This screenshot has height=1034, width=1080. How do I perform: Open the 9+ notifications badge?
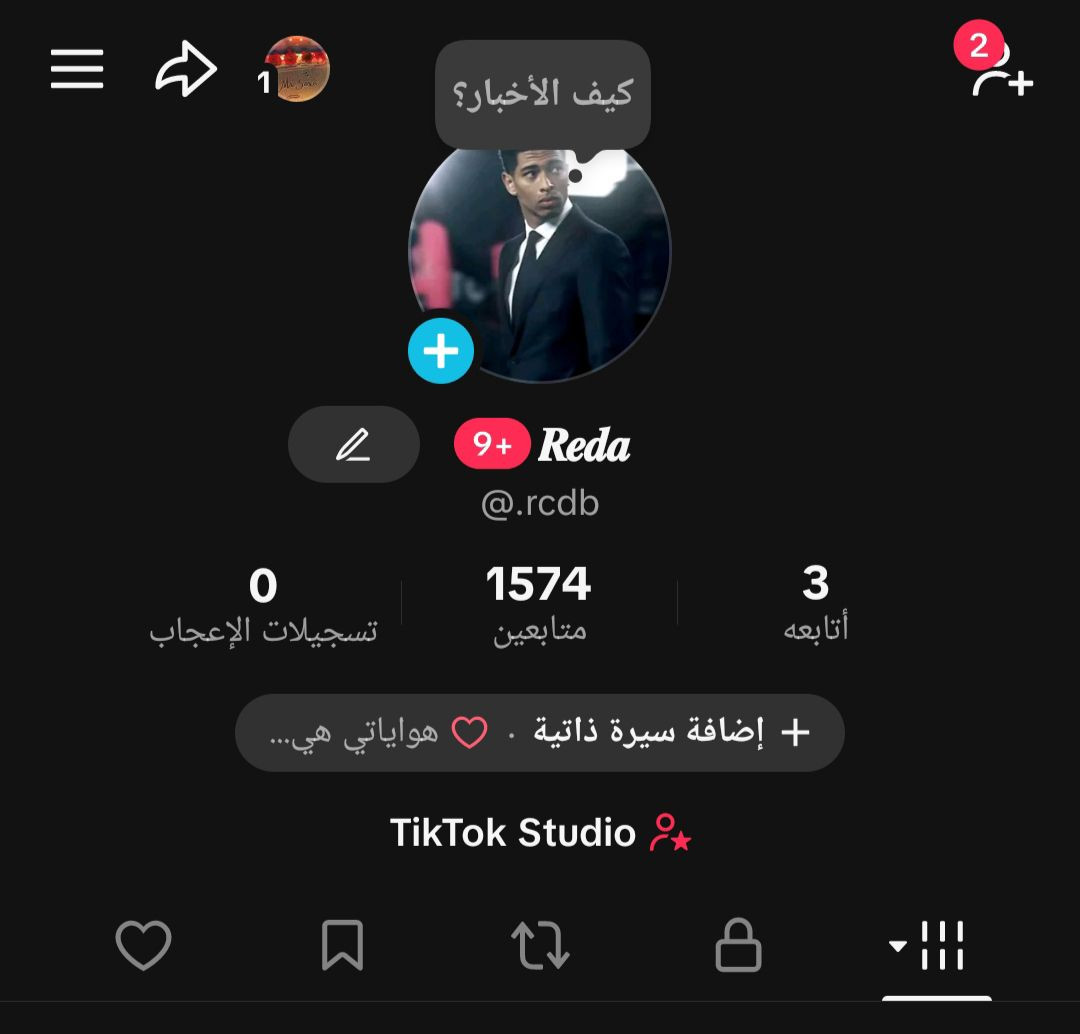tap(491, 444)
